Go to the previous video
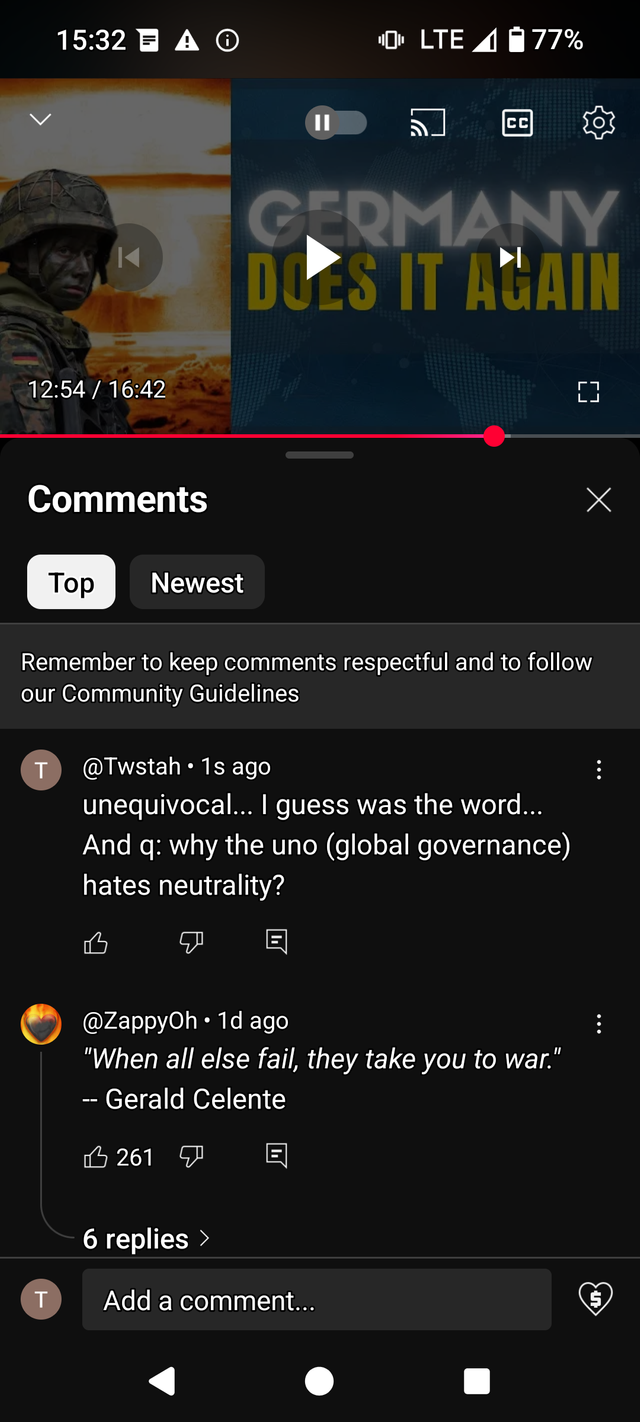 [x=129, y=257]
